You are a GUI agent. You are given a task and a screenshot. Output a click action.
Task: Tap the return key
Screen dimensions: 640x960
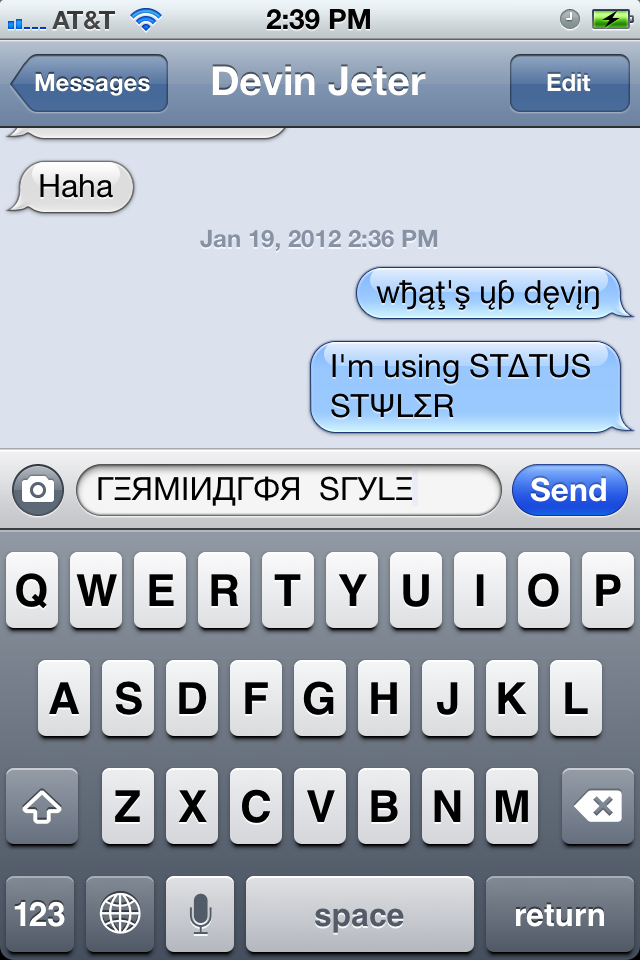(x=559, y=914)
